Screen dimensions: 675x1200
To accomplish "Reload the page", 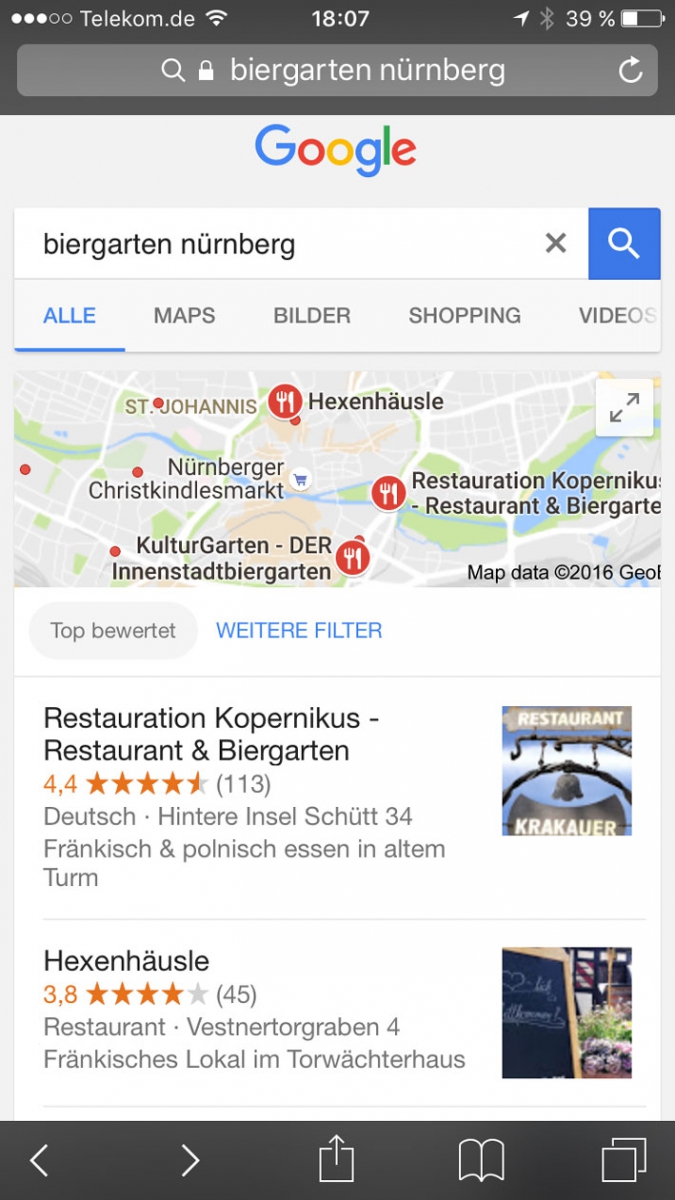I will 630,70.
